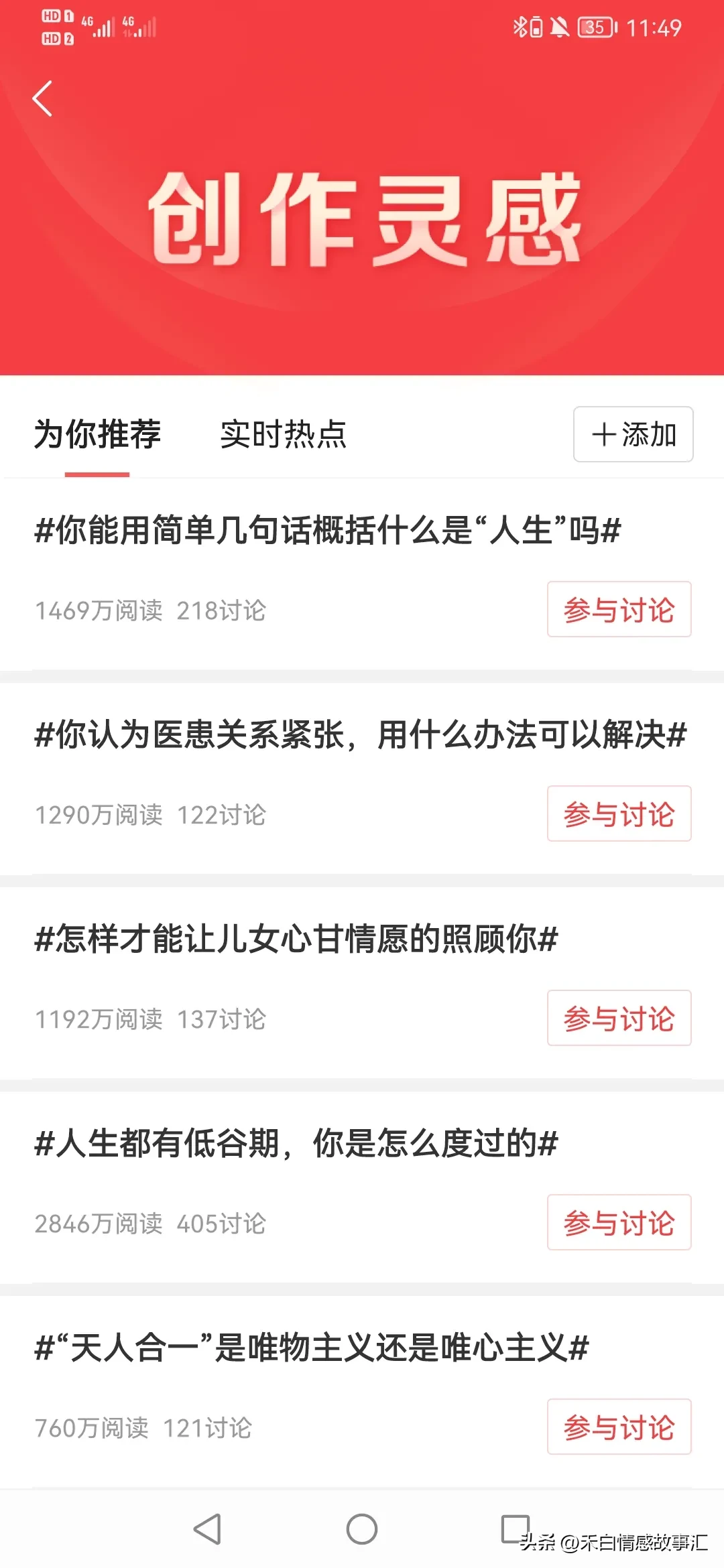This screenshot has height=1568, width=724.
Task: Open topic about 医患关系紧张
Action: (361, 734)
